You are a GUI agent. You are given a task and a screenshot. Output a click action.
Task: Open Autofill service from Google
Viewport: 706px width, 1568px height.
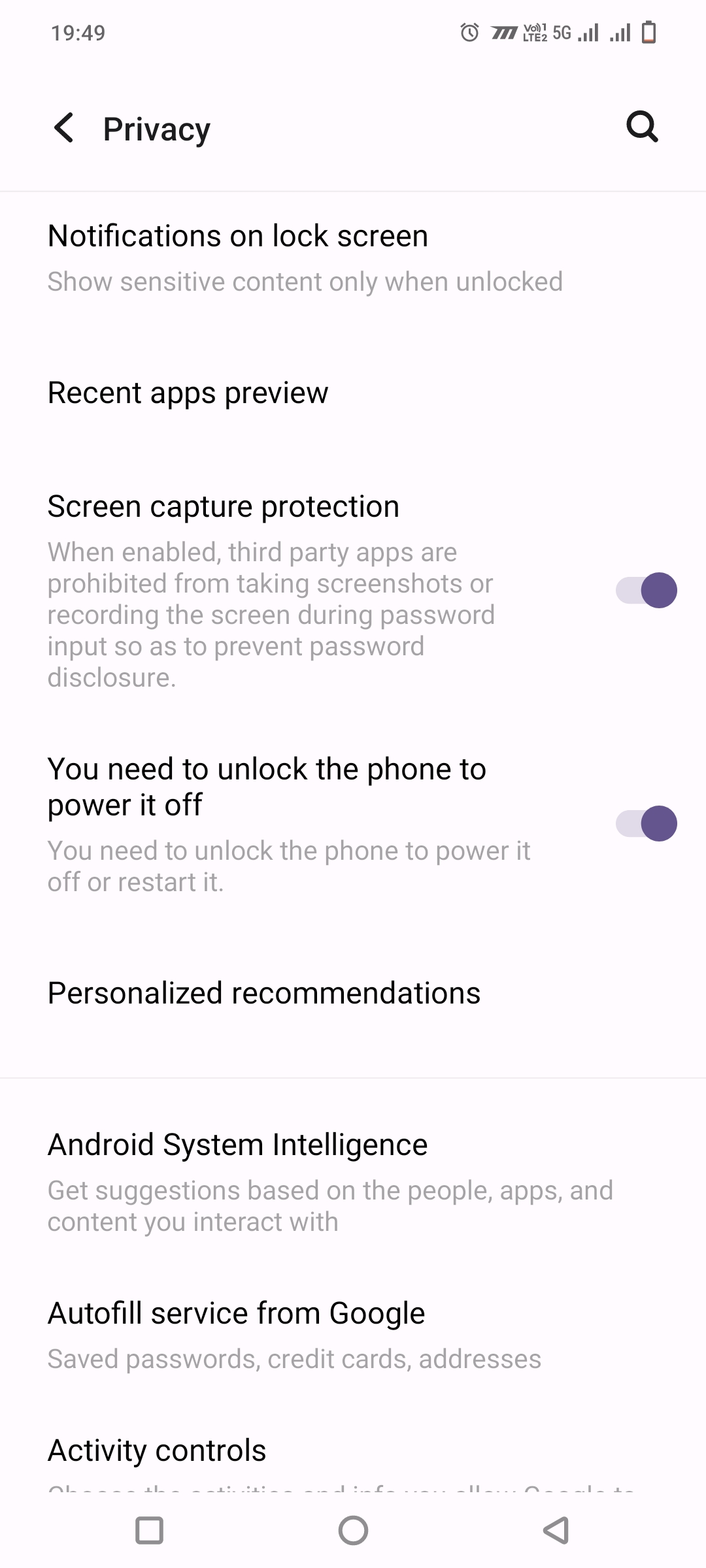click(x=294, y=1335)
